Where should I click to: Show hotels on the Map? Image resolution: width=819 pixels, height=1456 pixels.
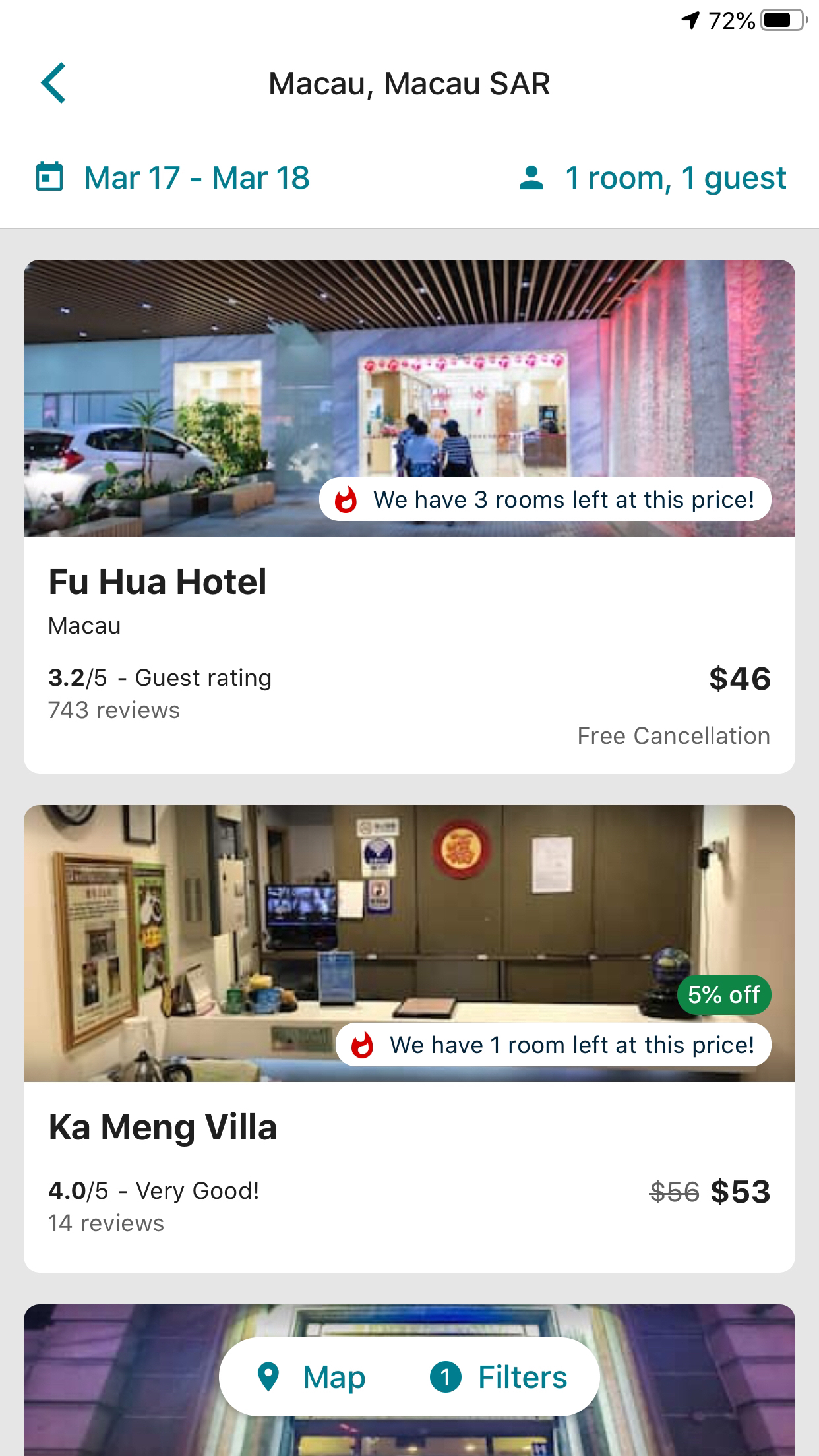click(310, 1378)
